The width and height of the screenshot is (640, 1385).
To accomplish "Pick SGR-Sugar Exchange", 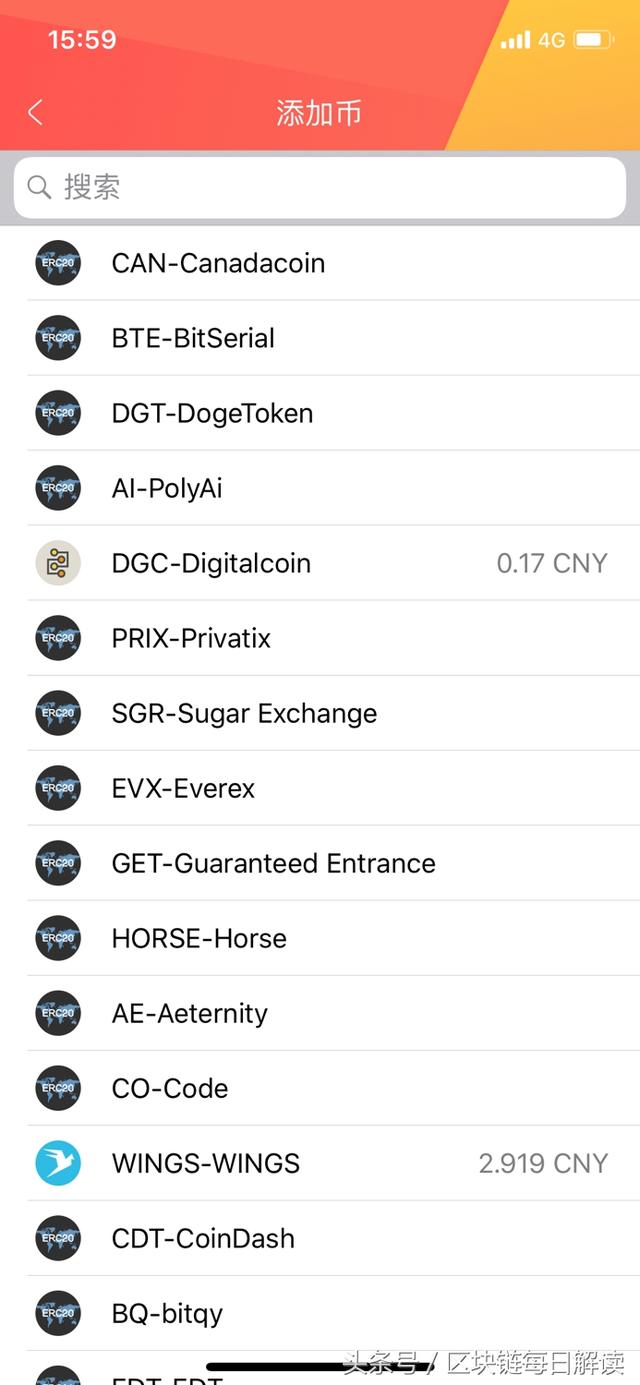I will (x=320, y=713).
